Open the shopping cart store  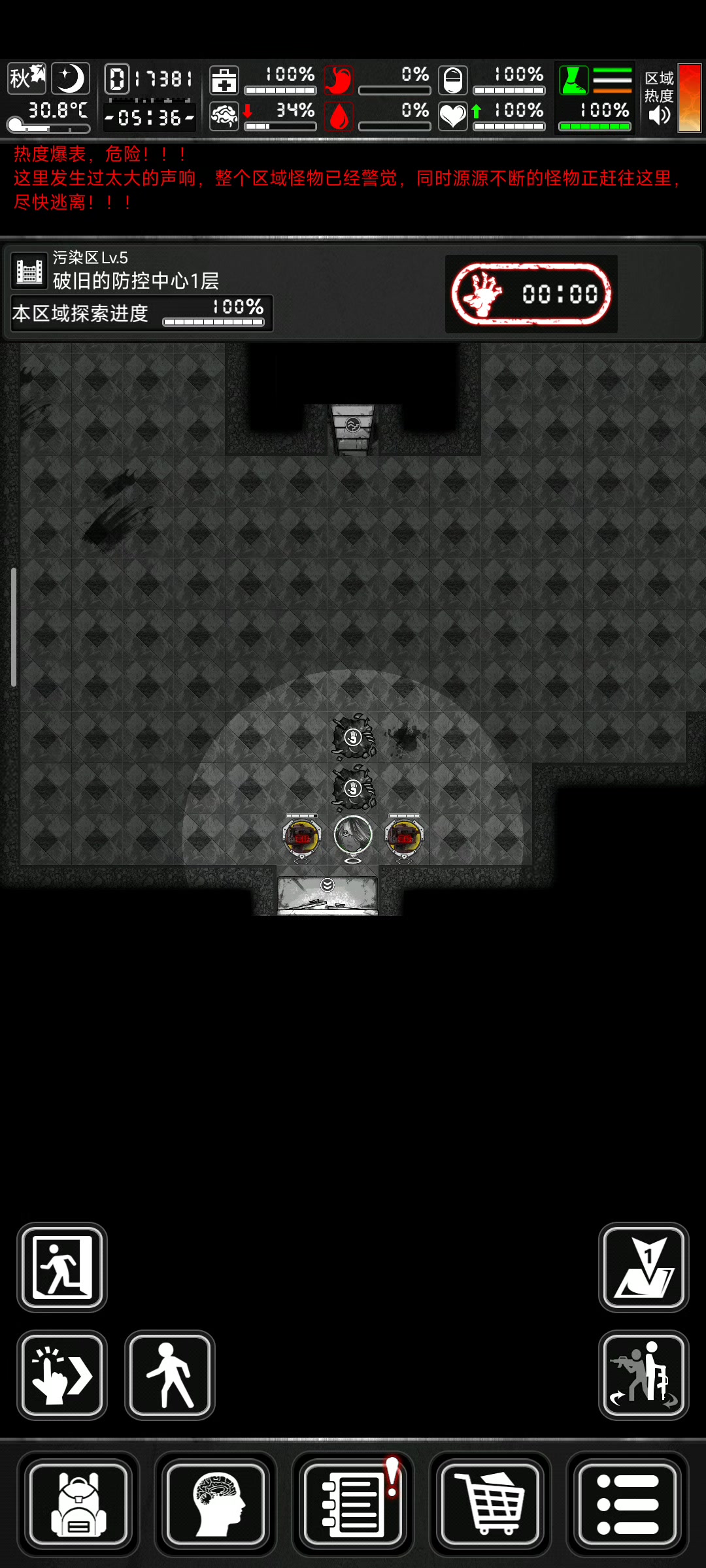coord(490,1504)
